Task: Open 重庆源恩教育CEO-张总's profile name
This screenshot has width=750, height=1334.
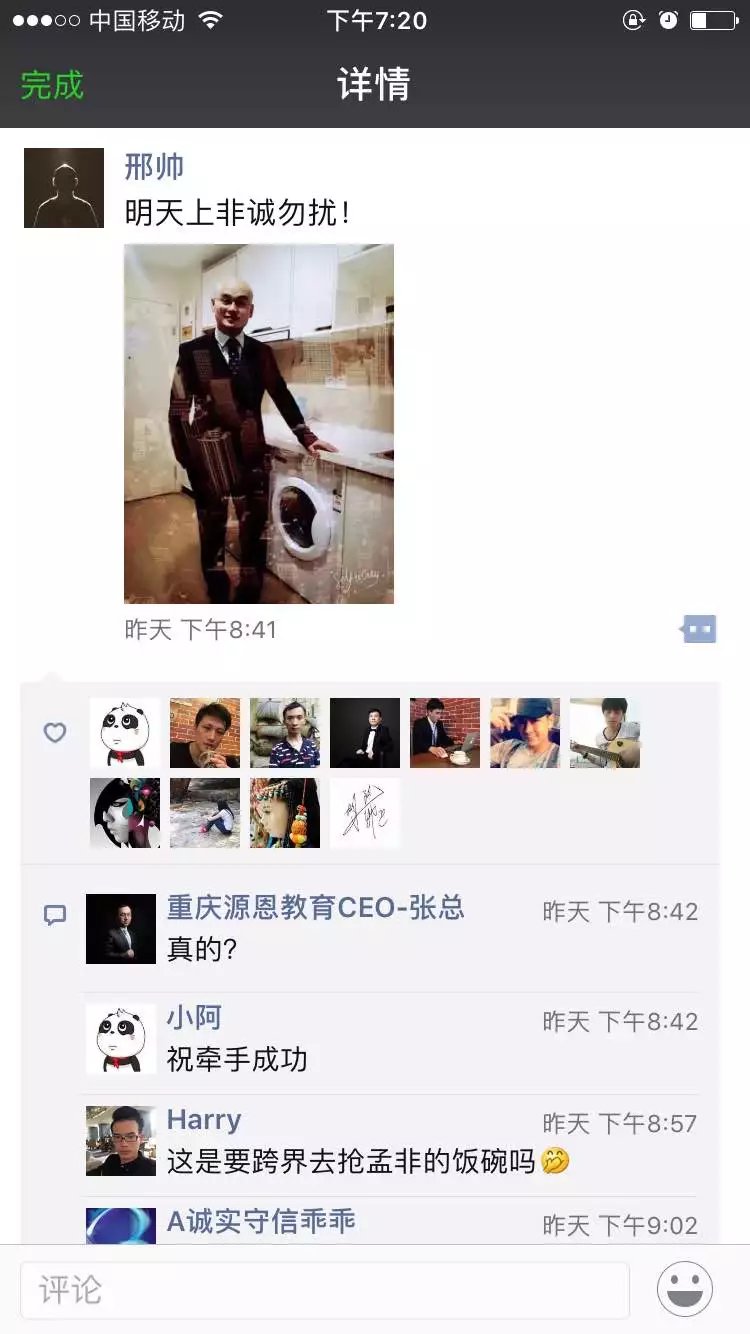Action: point(315,908)
